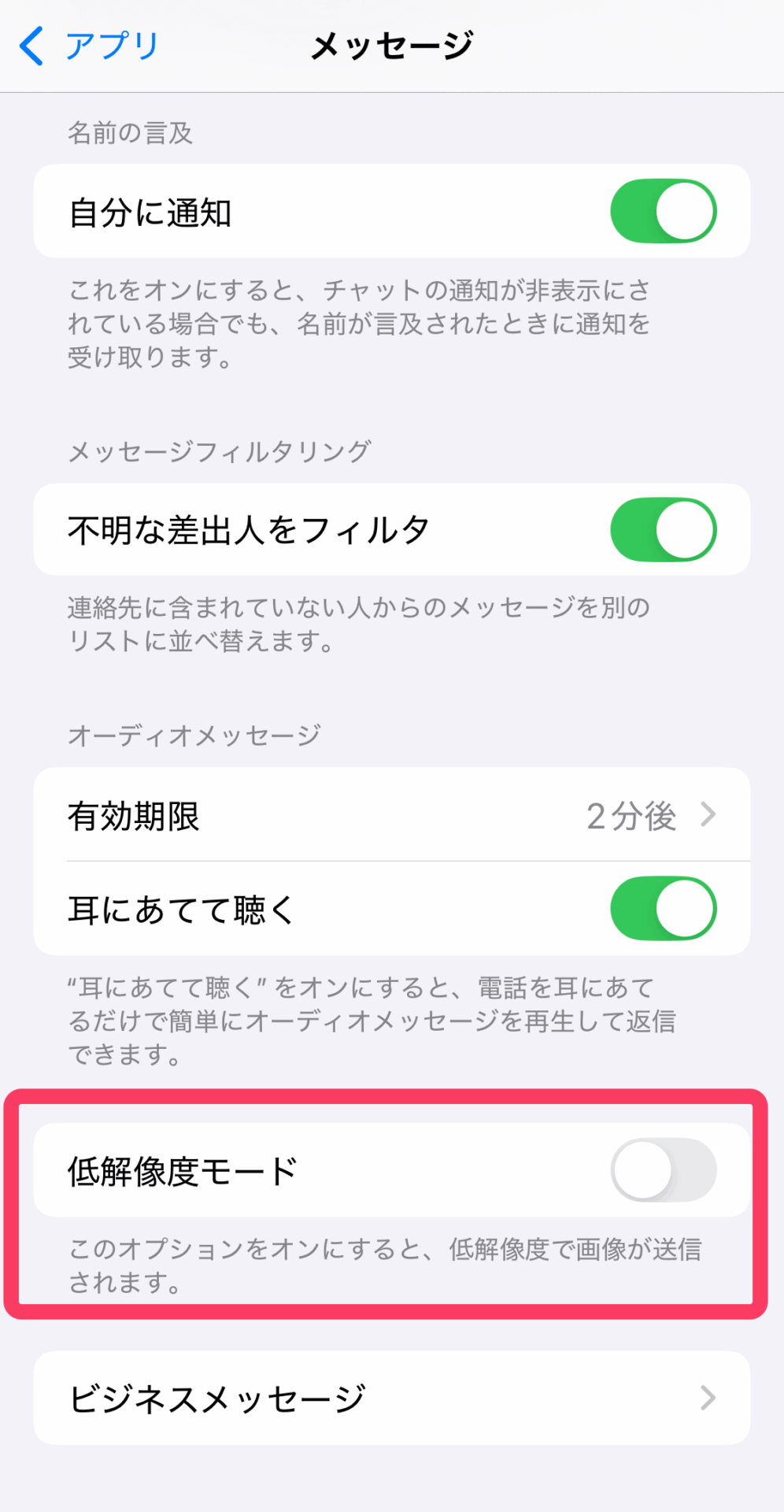
Task: Go back to アプリ settings
Action: (x=88, y=46)
